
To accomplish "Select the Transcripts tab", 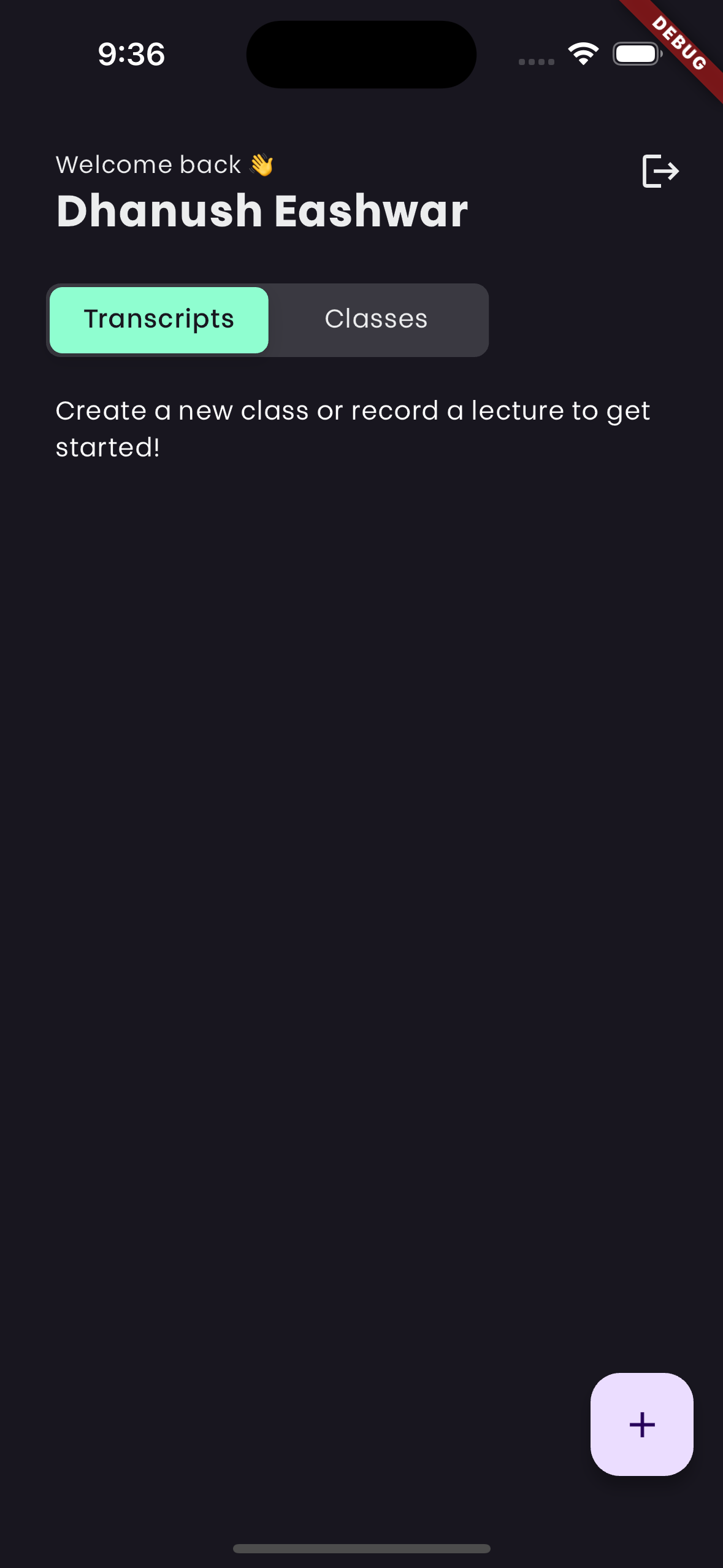I will [x=159, y=320].
